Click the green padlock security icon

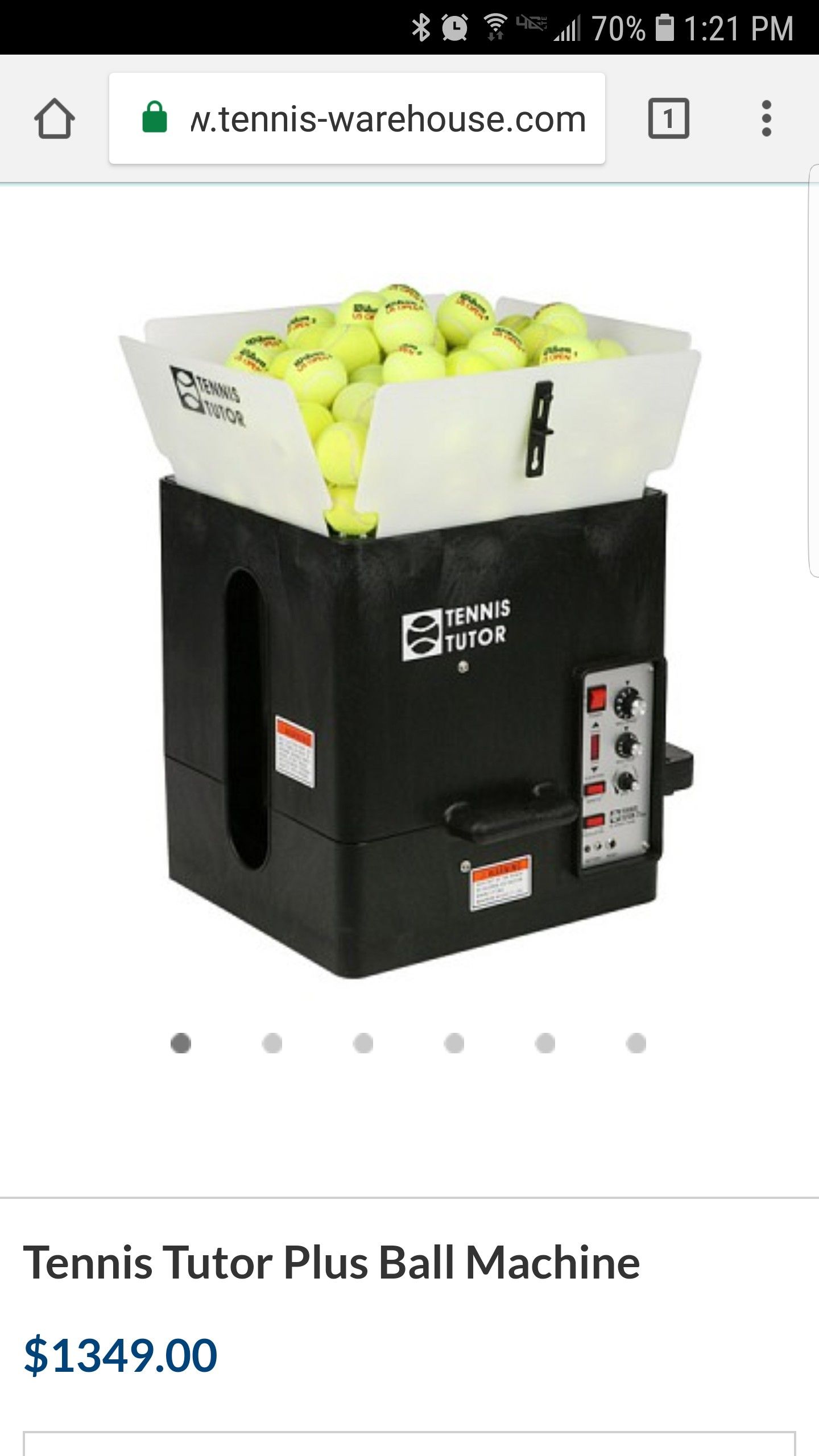(155, 118)
